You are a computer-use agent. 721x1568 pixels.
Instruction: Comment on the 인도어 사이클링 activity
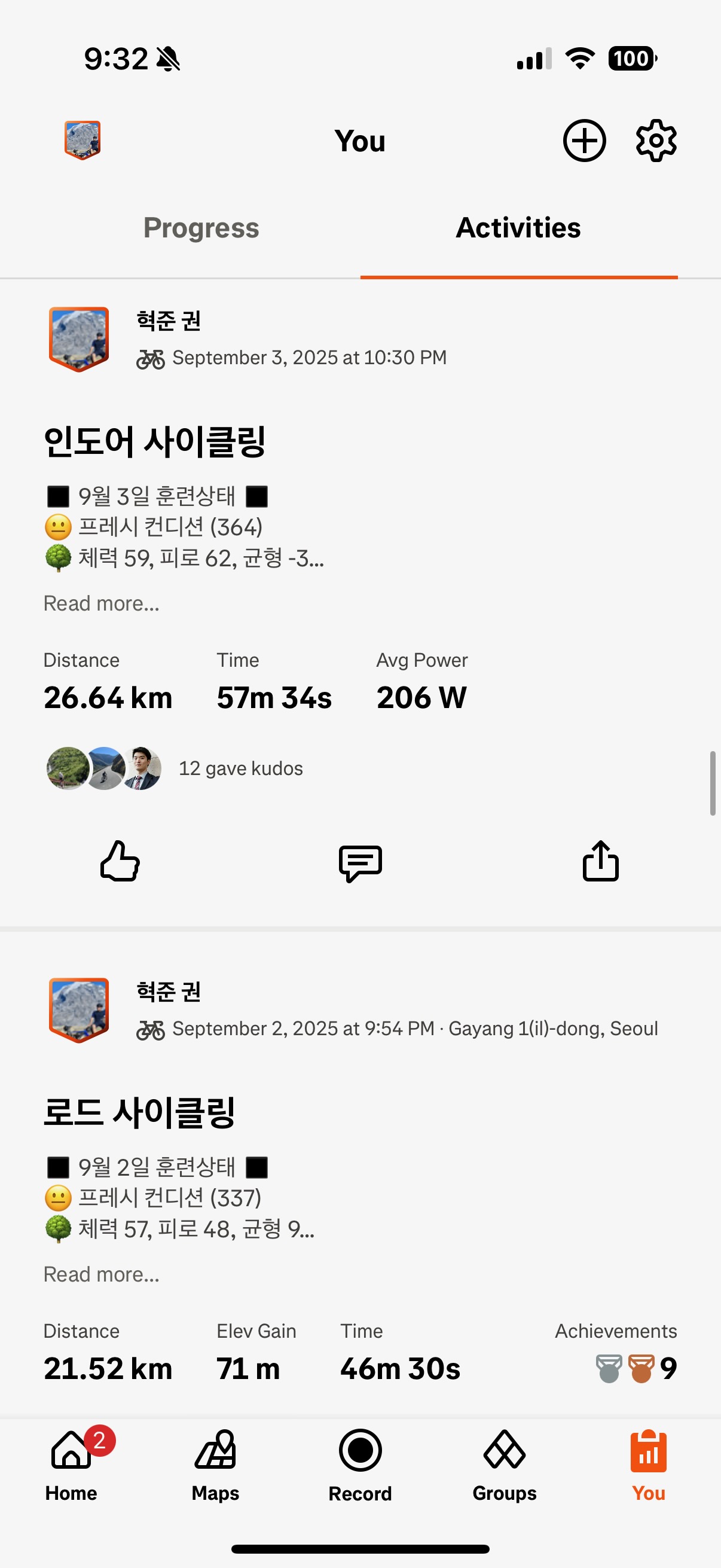pyautogui.click(x=360, y=862)
